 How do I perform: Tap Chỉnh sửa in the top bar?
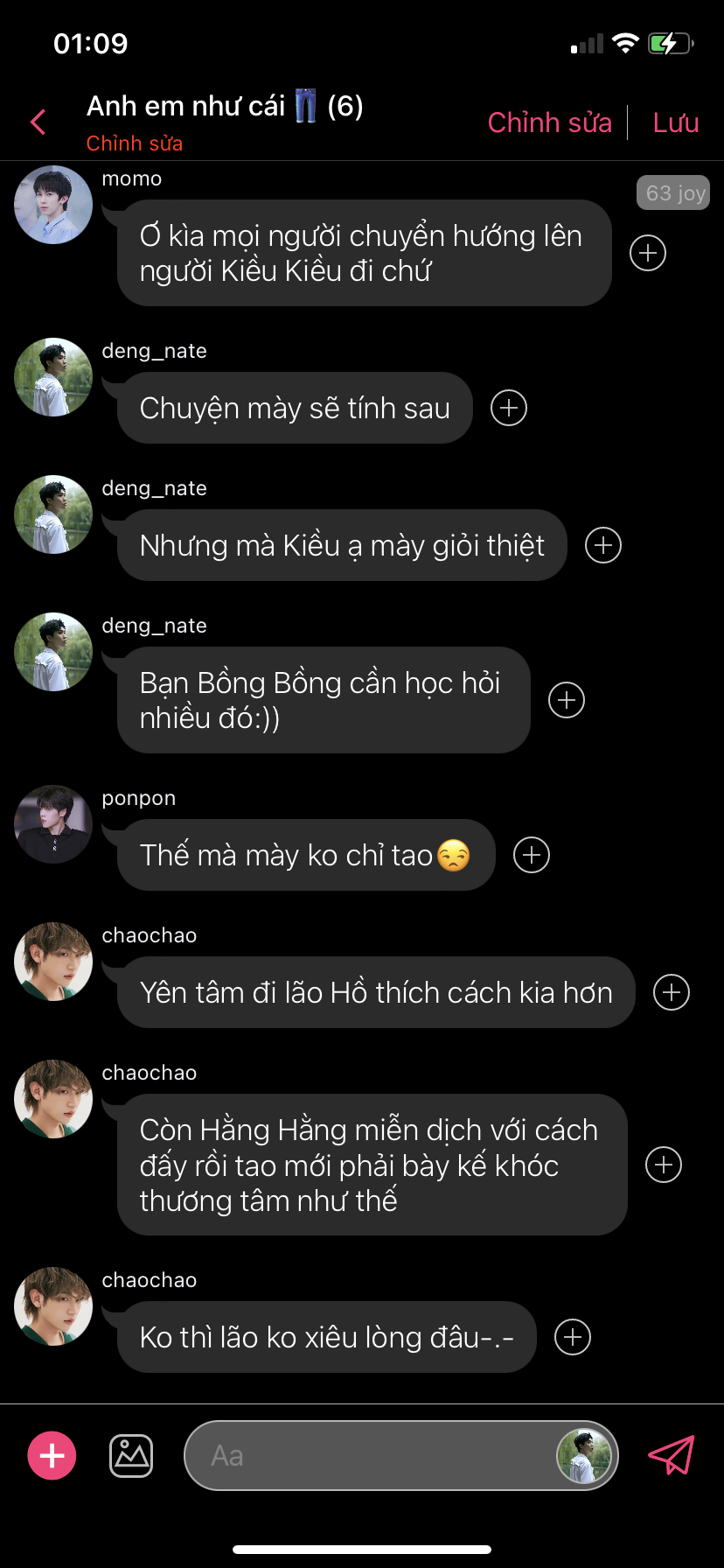(x=549, y=122)
